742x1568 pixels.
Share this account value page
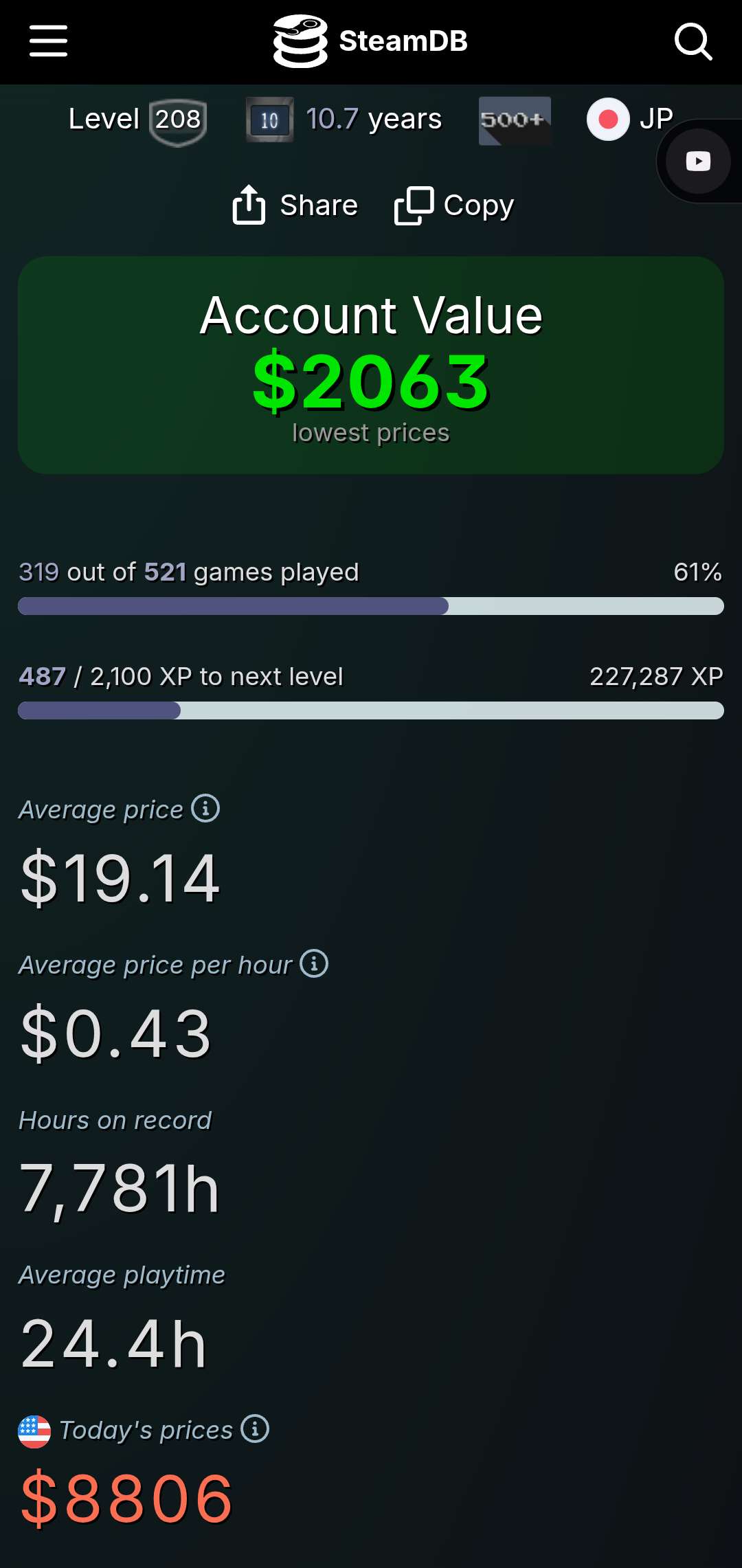(295, 205)
